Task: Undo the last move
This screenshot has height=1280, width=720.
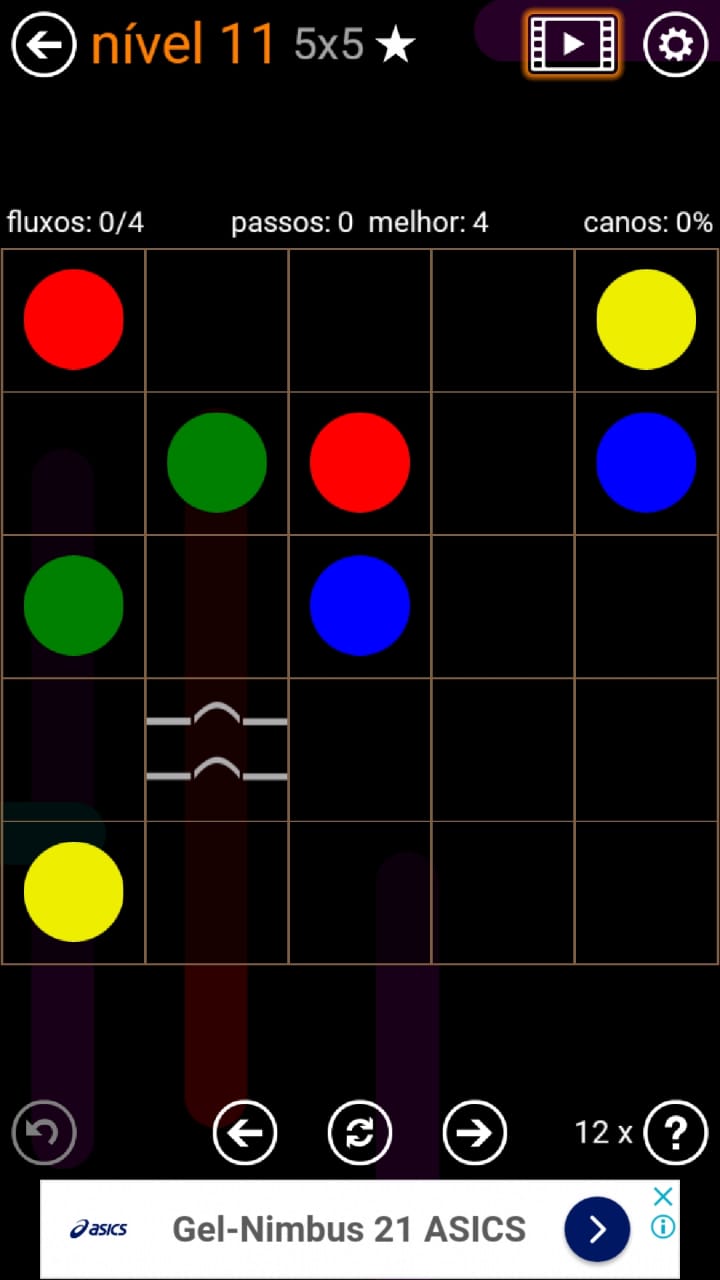Action: pyautogui.click(x=44, y=1132)
